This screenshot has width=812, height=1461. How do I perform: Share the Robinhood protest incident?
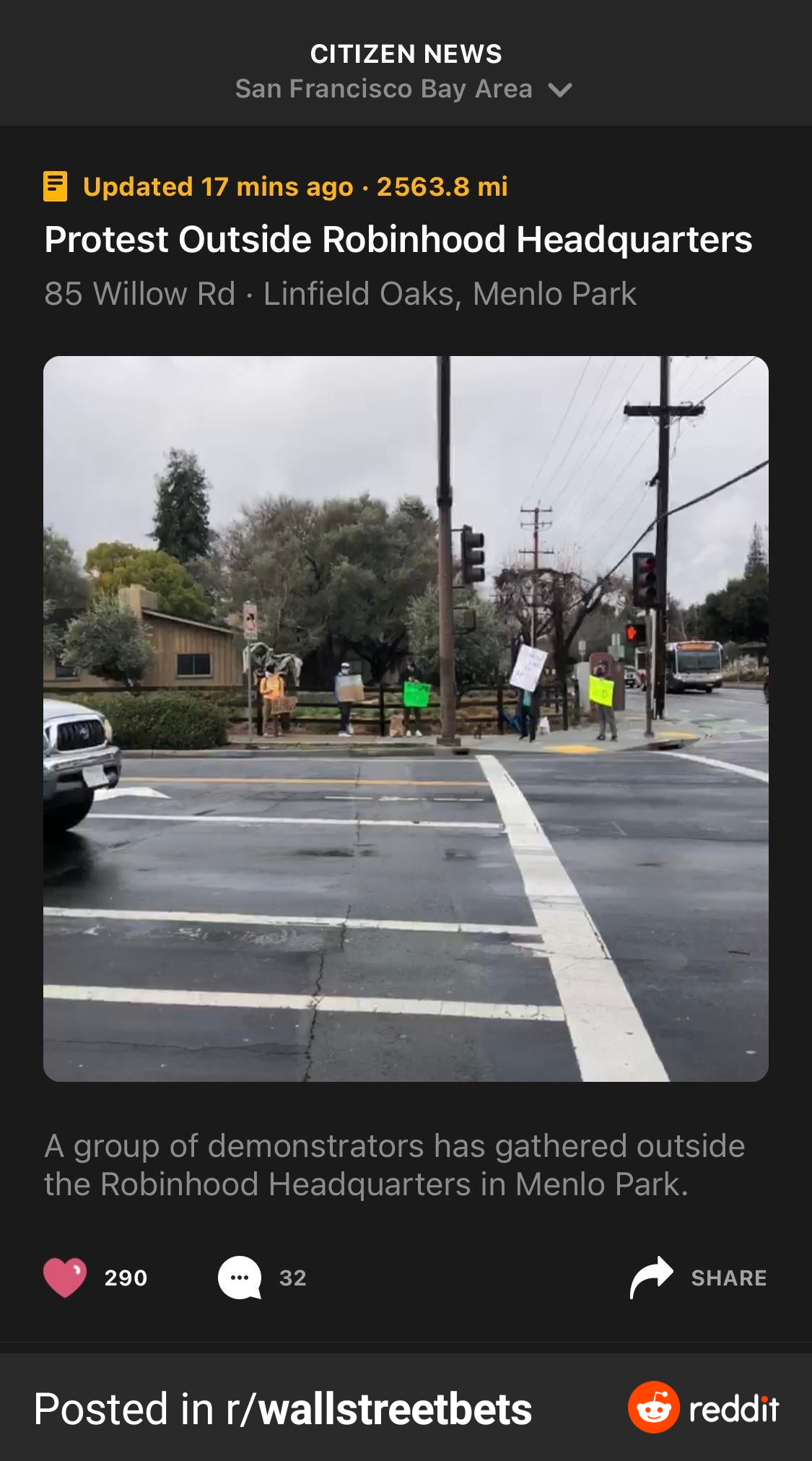pyautogui.click(x=697, y=1277)
